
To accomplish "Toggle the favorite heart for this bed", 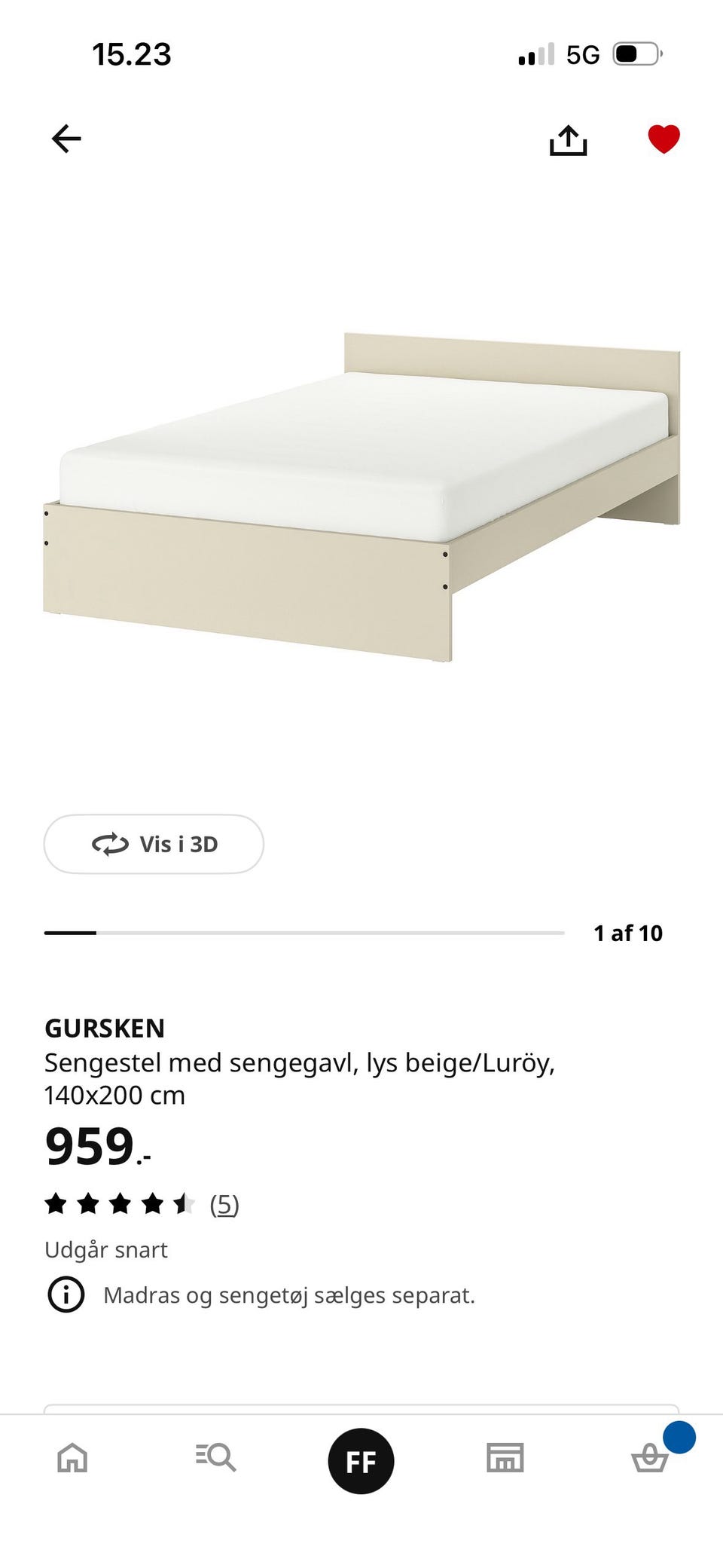I will pyautogui.click(x=664, y=139).
